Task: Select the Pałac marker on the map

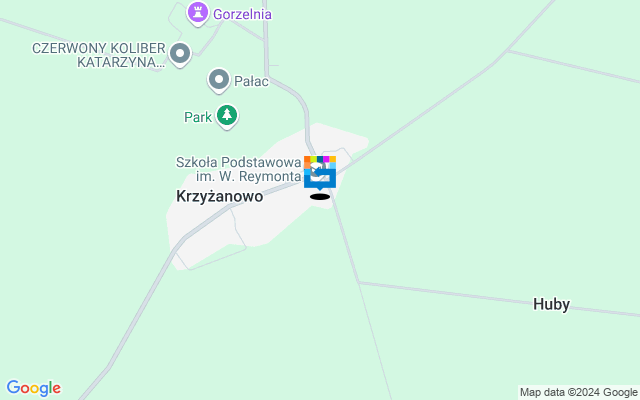Action: point(218,79)
